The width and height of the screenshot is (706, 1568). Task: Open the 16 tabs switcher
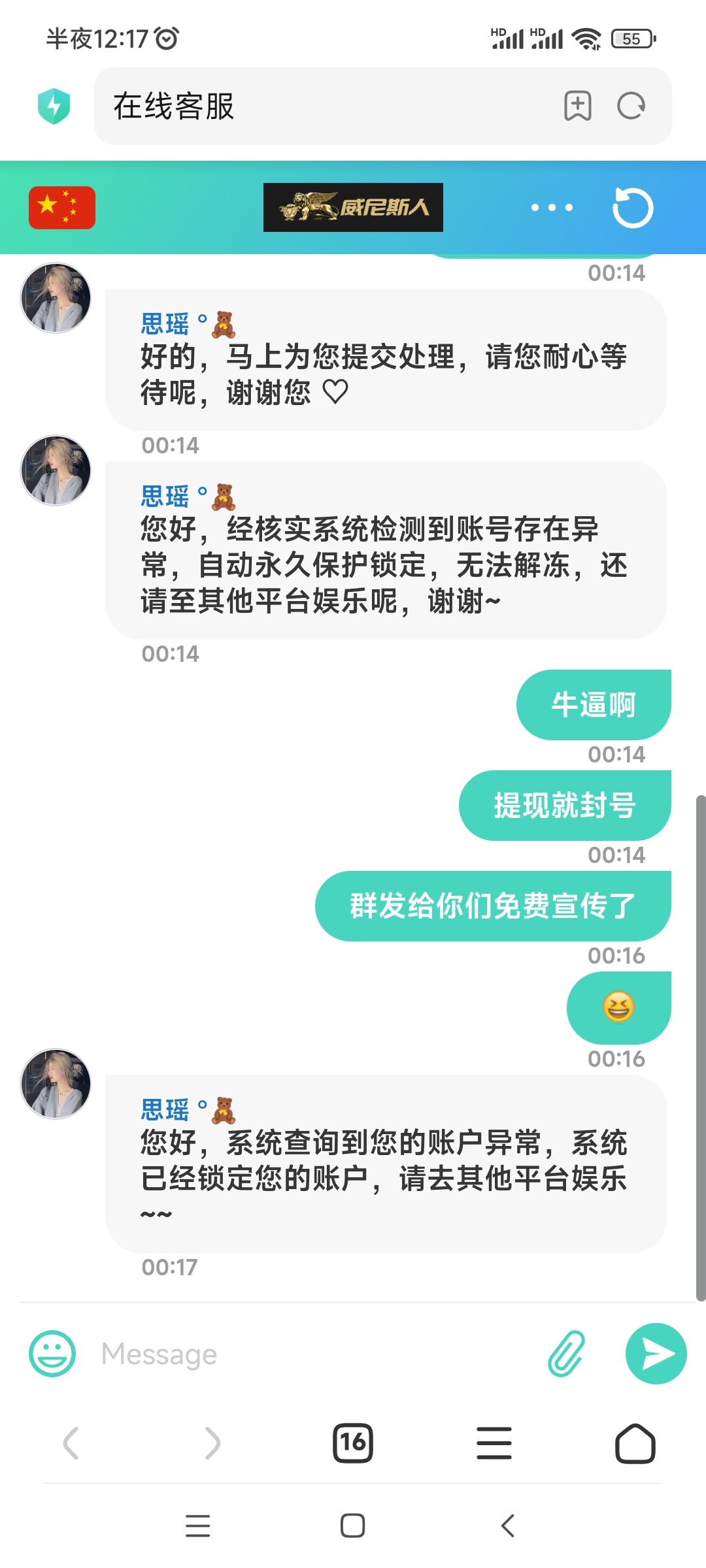pyautogui.click(x=353, y=1443)
